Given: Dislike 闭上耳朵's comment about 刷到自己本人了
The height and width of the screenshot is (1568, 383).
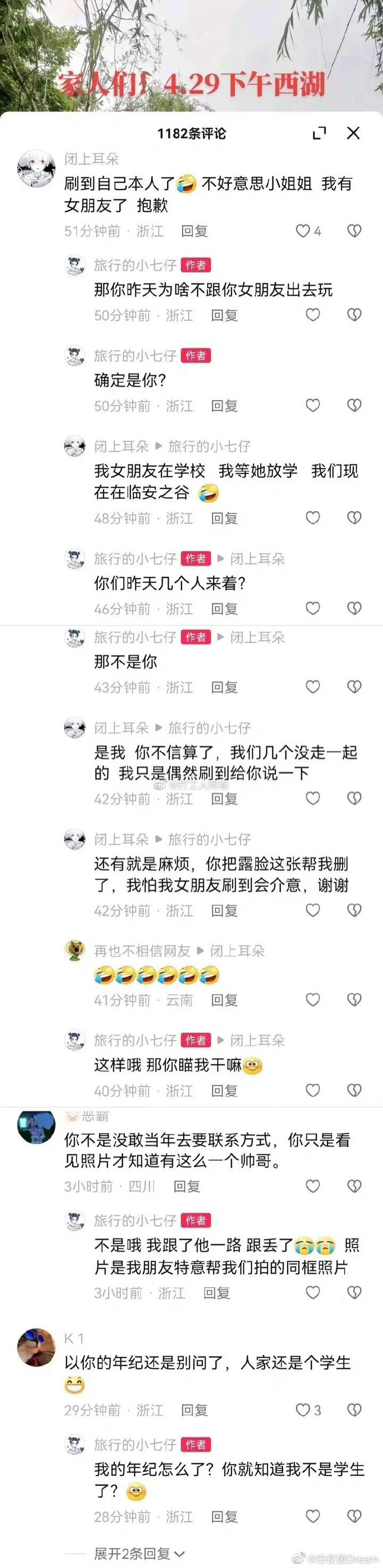Looking at the screenshot, I should [x=354, y=231].
